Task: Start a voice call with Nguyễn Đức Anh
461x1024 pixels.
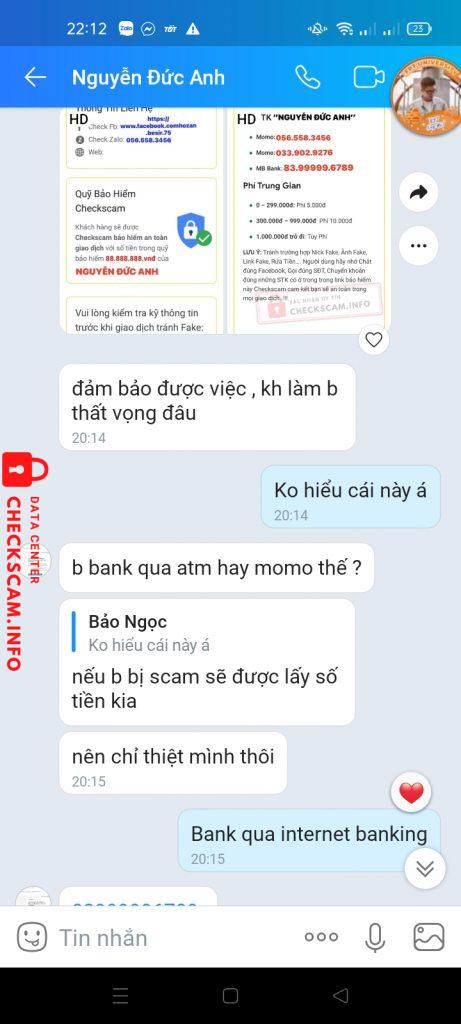Action: pyautogui.click(x=308, y=77)
